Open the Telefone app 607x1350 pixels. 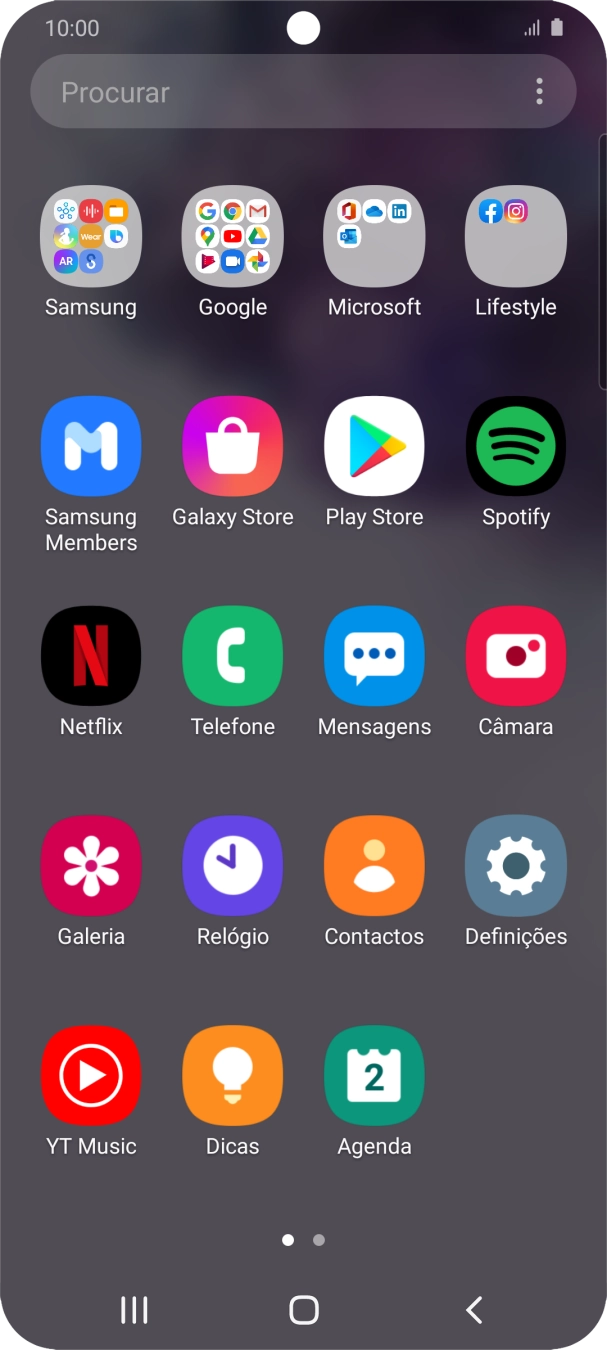tap(232, 656)
